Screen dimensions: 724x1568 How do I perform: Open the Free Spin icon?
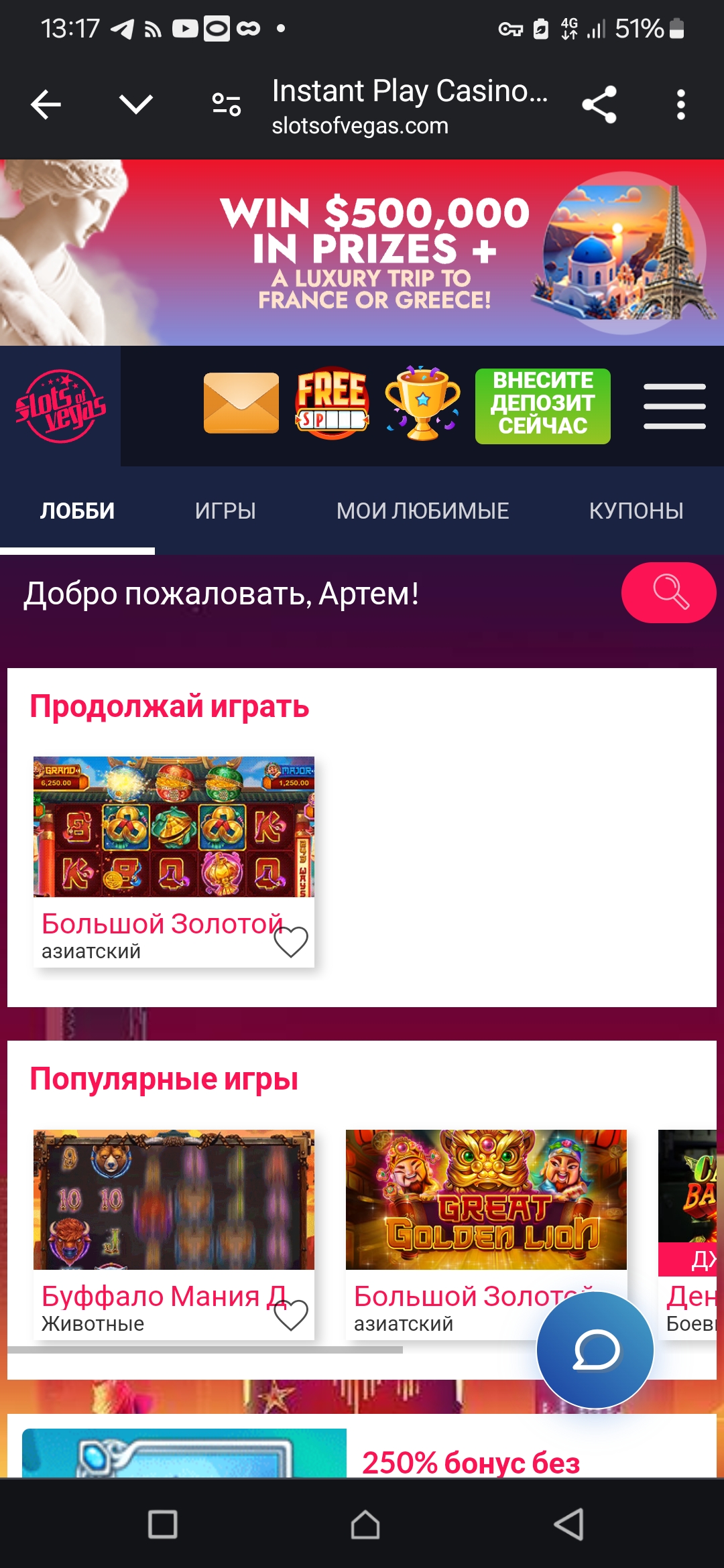pos(332,403)
